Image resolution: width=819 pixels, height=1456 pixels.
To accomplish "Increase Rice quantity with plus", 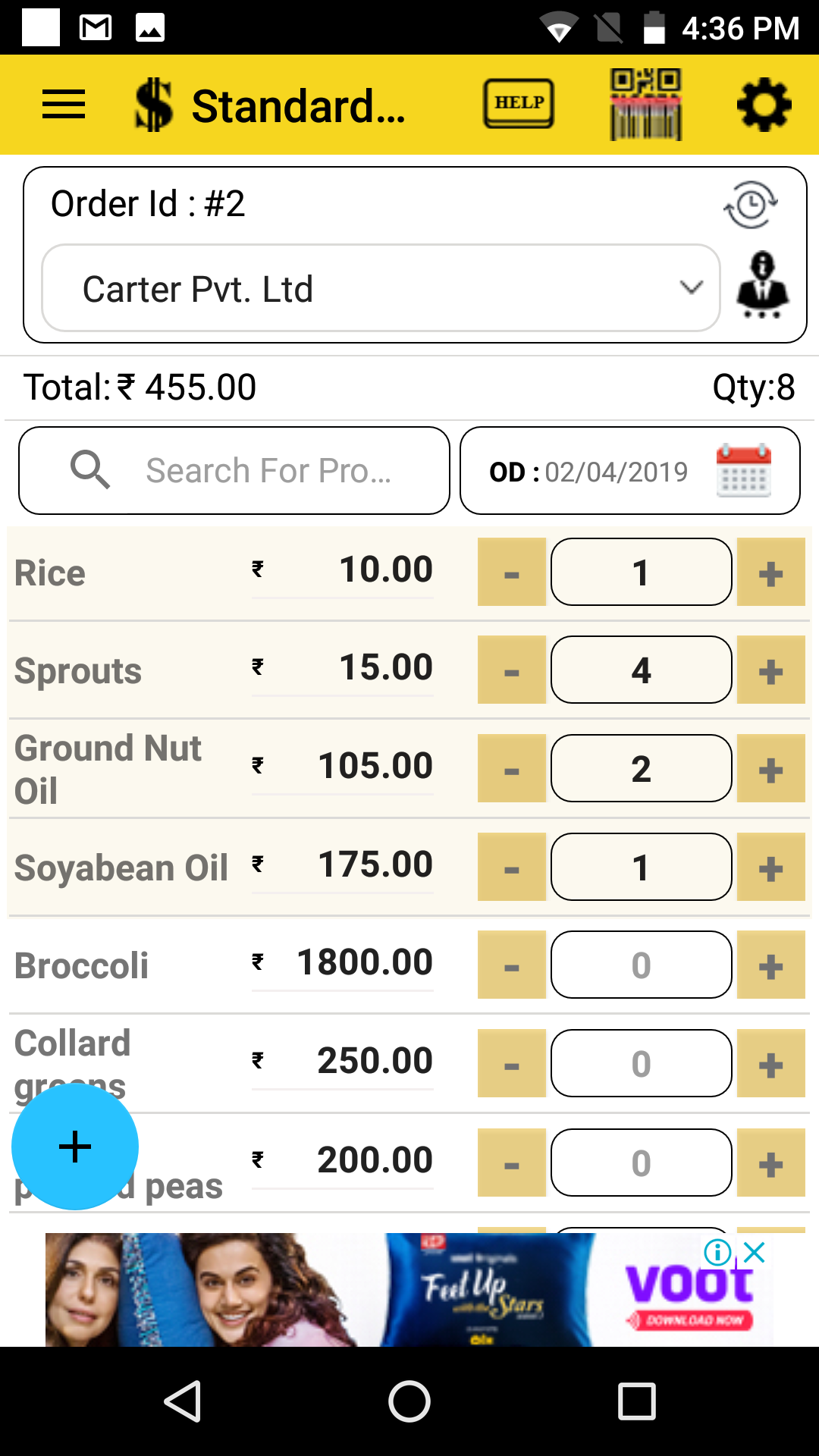I will (x=771, y=573).
